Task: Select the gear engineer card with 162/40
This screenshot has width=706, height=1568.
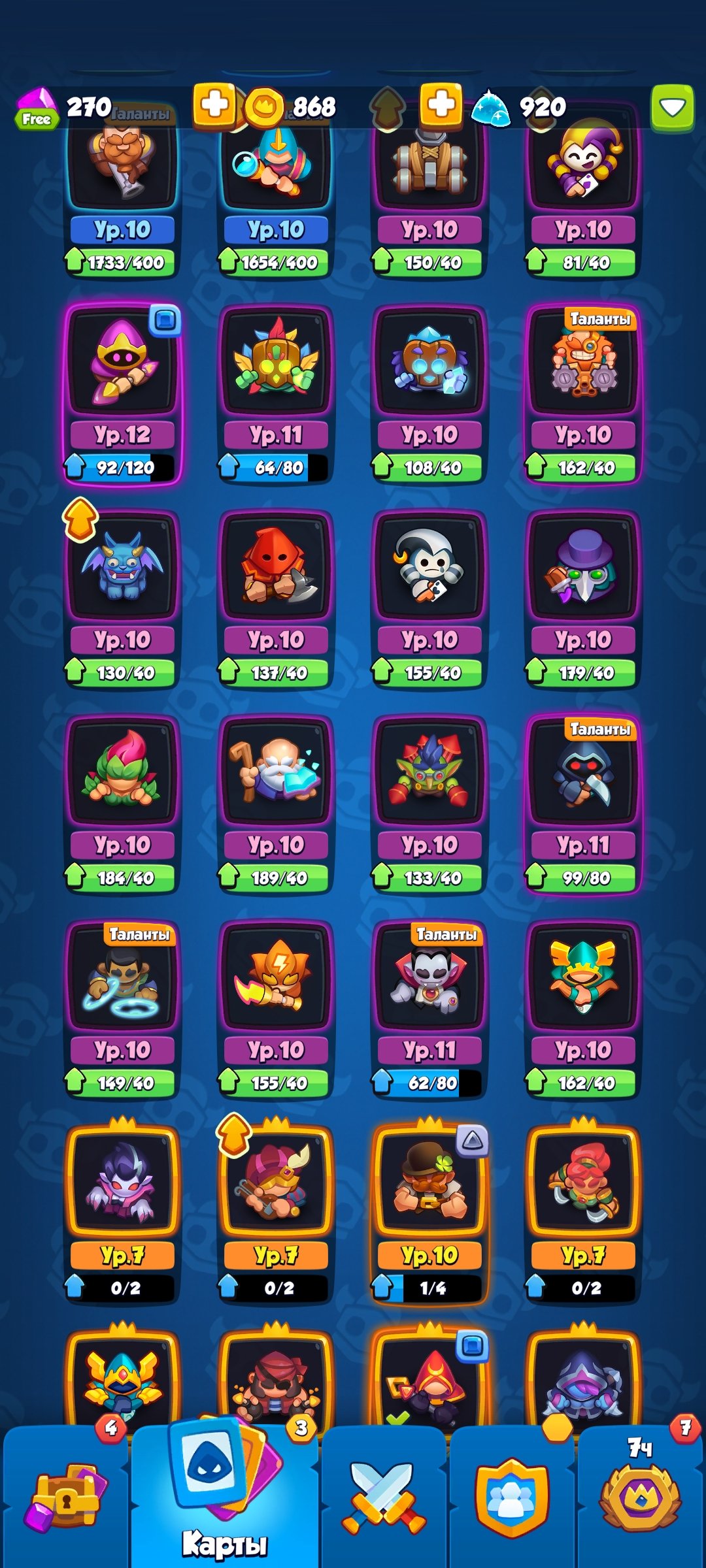Action: click(x=583, y=392)
